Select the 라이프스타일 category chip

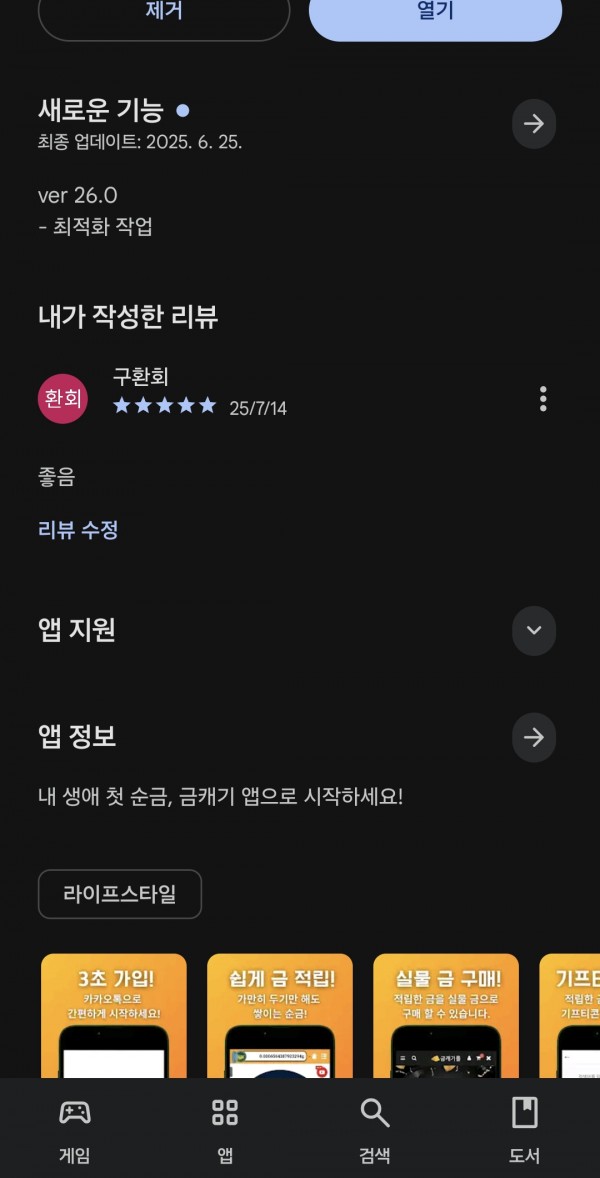point(120,894)
